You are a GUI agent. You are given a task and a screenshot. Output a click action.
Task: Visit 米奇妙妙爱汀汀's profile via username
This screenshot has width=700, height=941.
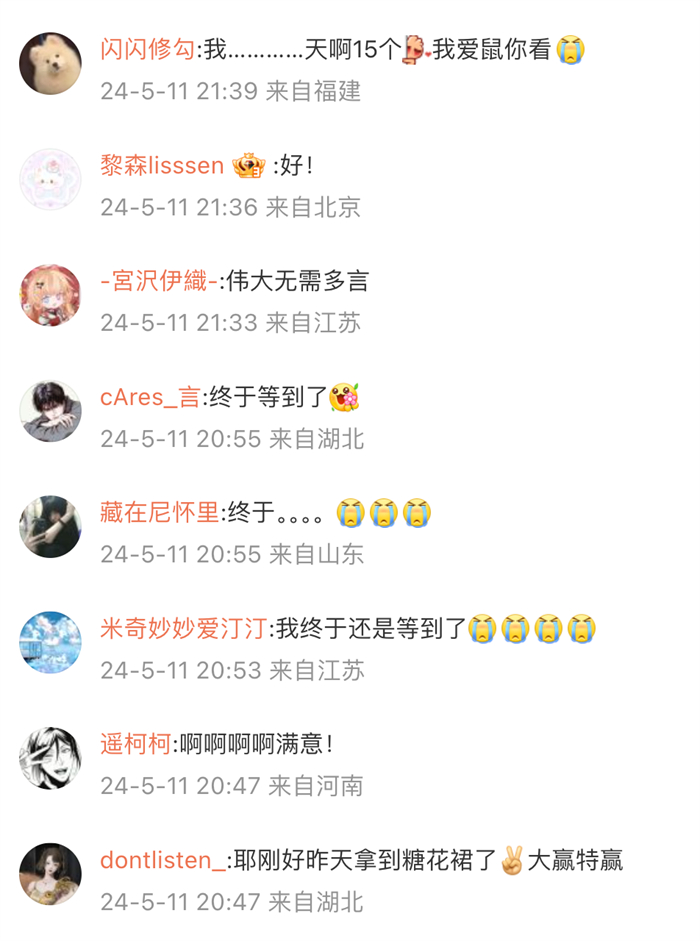[x=183, y=629]
